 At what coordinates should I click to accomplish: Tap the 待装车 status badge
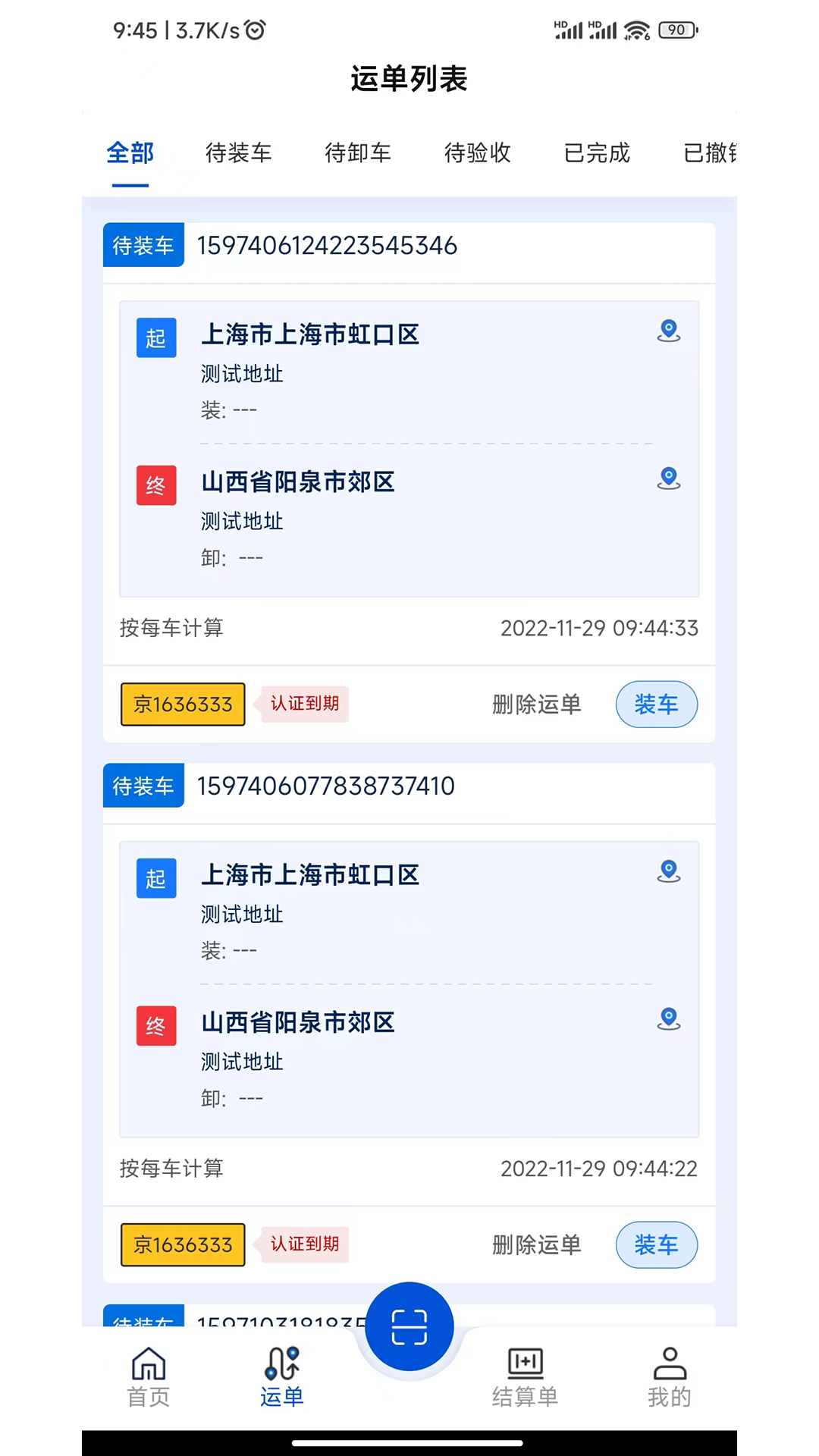tap(143, 245)
